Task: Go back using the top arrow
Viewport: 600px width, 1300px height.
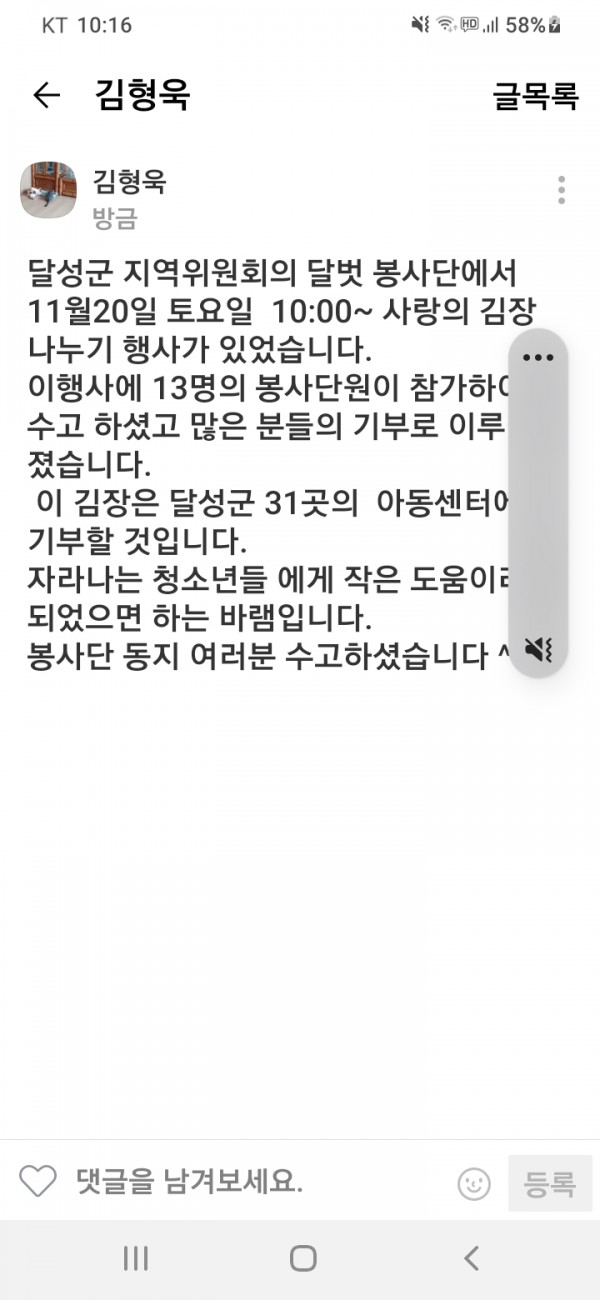Action: [x=46, y=95]
